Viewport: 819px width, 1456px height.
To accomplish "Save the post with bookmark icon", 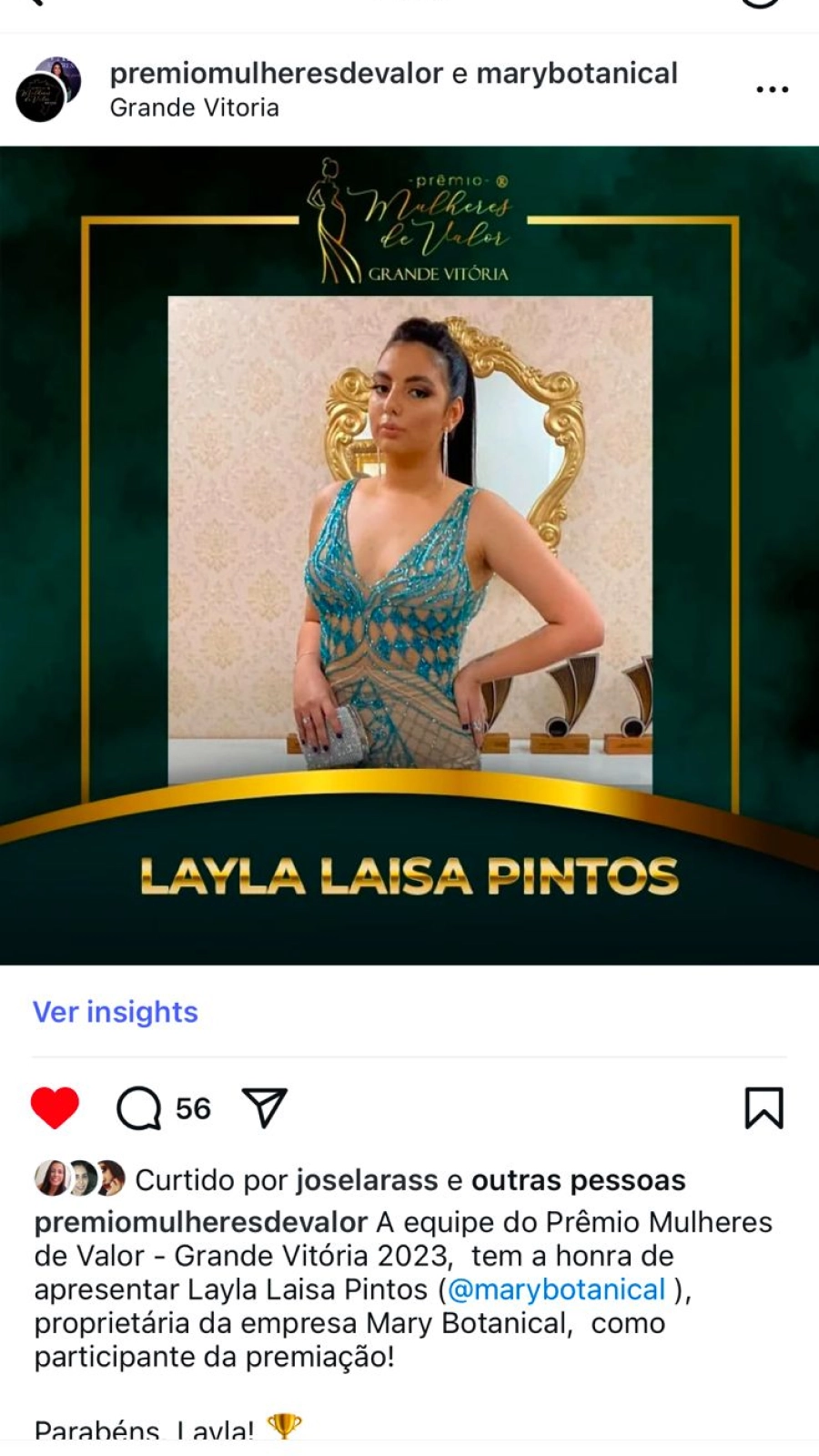I will tap(763, 1108).
